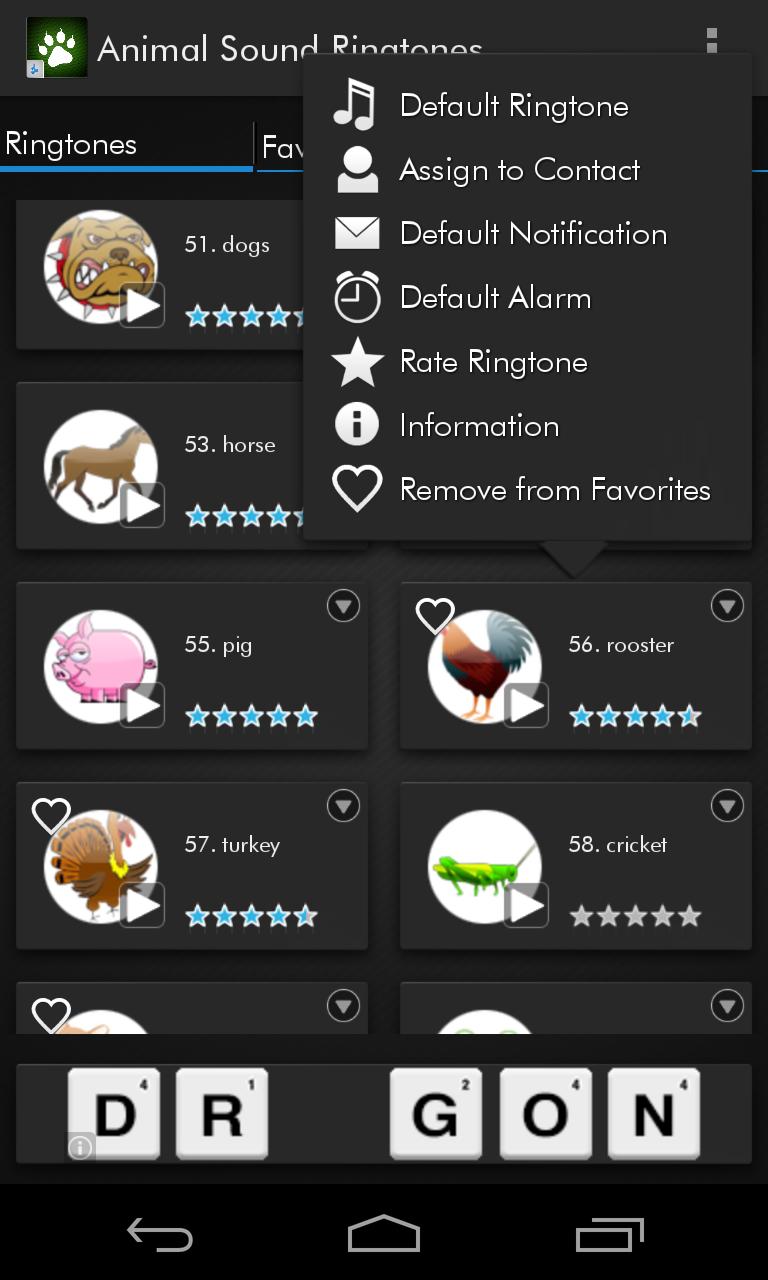Select Remove from Favorites

click(554, 490)
